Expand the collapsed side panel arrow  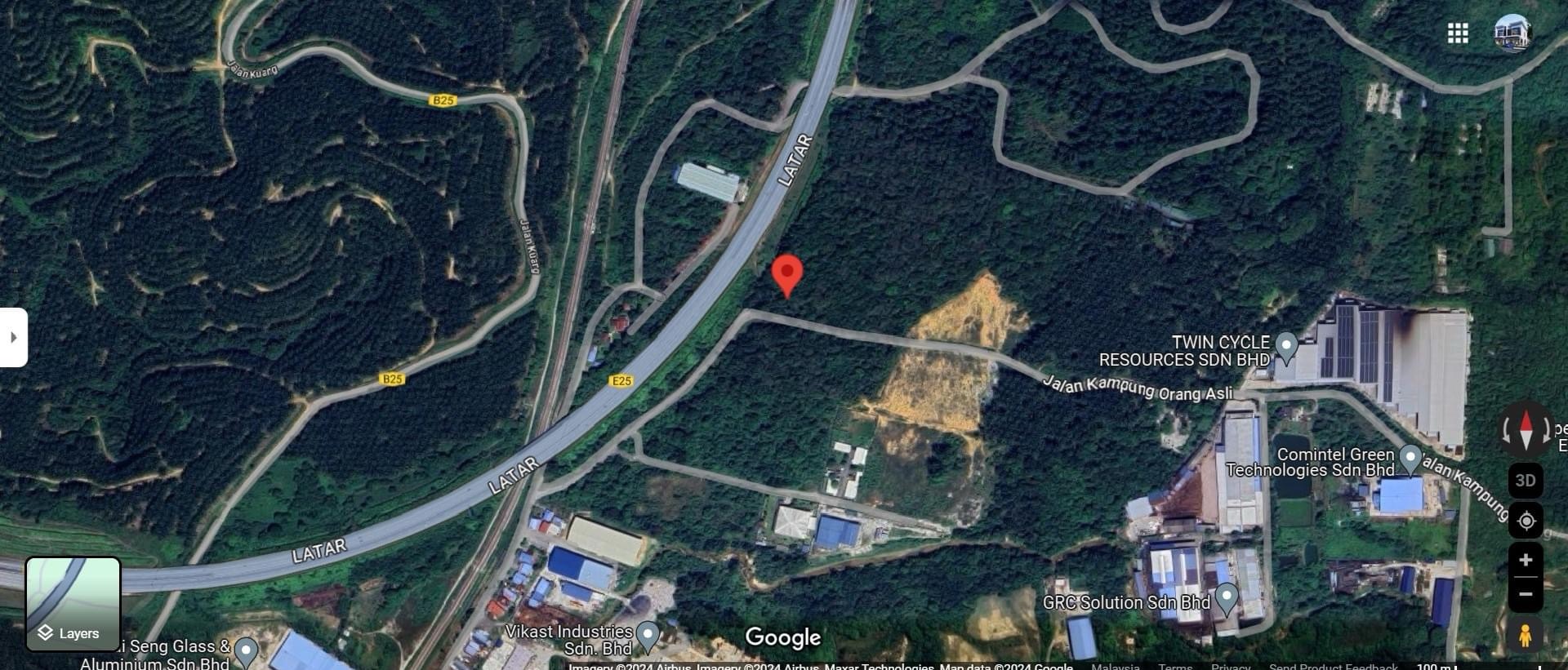[13, 337]
